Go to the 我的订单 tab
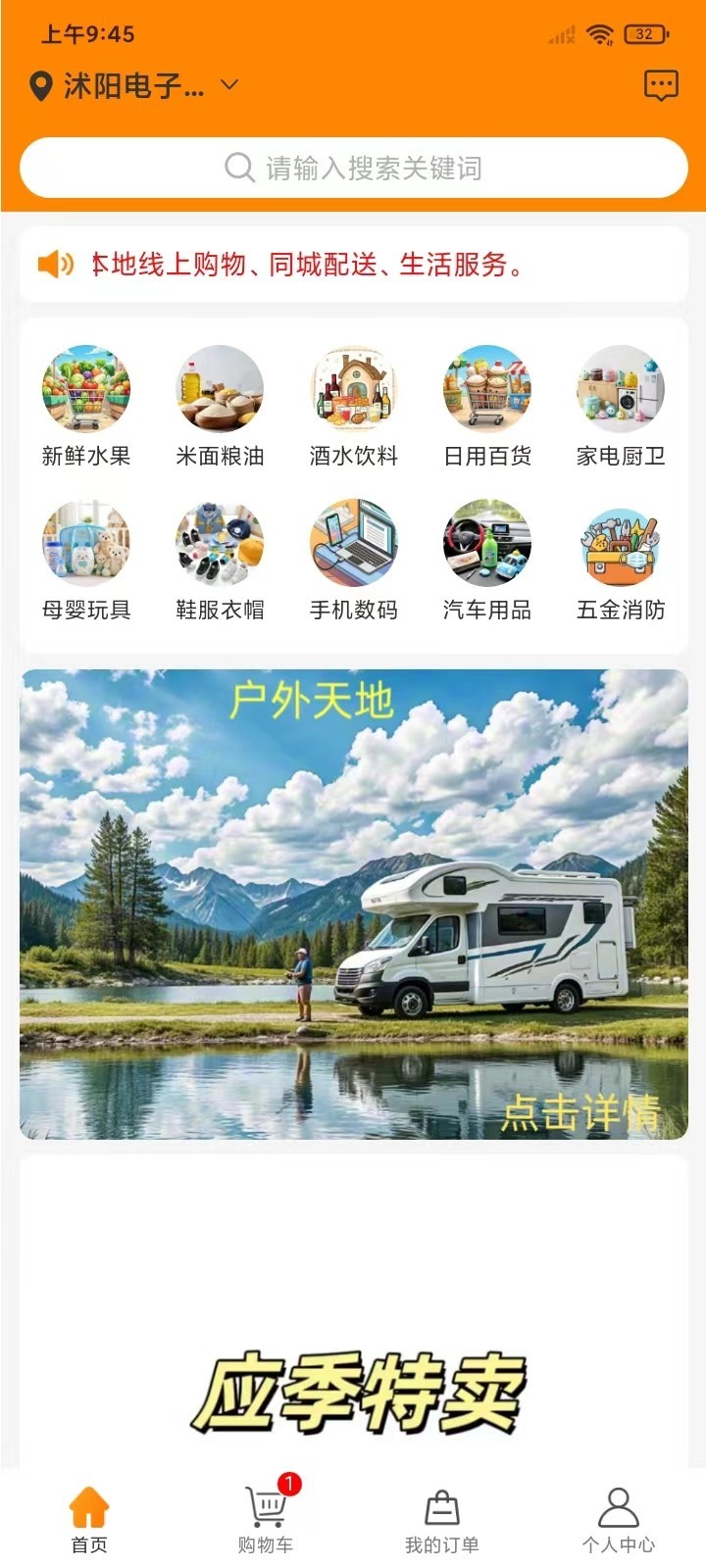Screen dimensions: 706x1568 441,1519
